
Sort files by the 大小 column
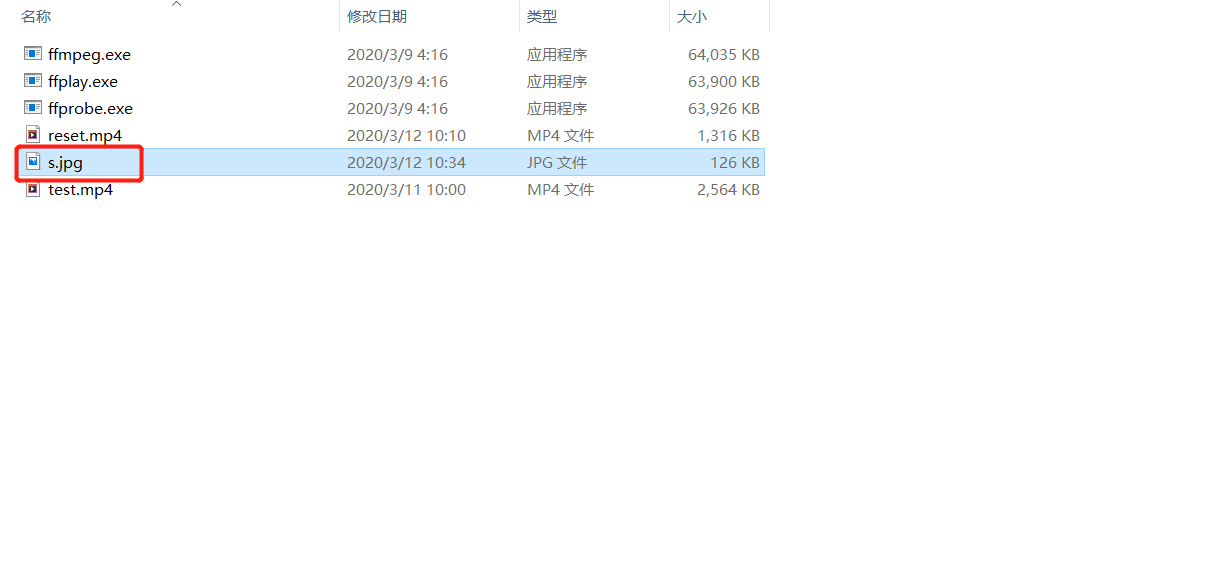(x=692, y=16)
